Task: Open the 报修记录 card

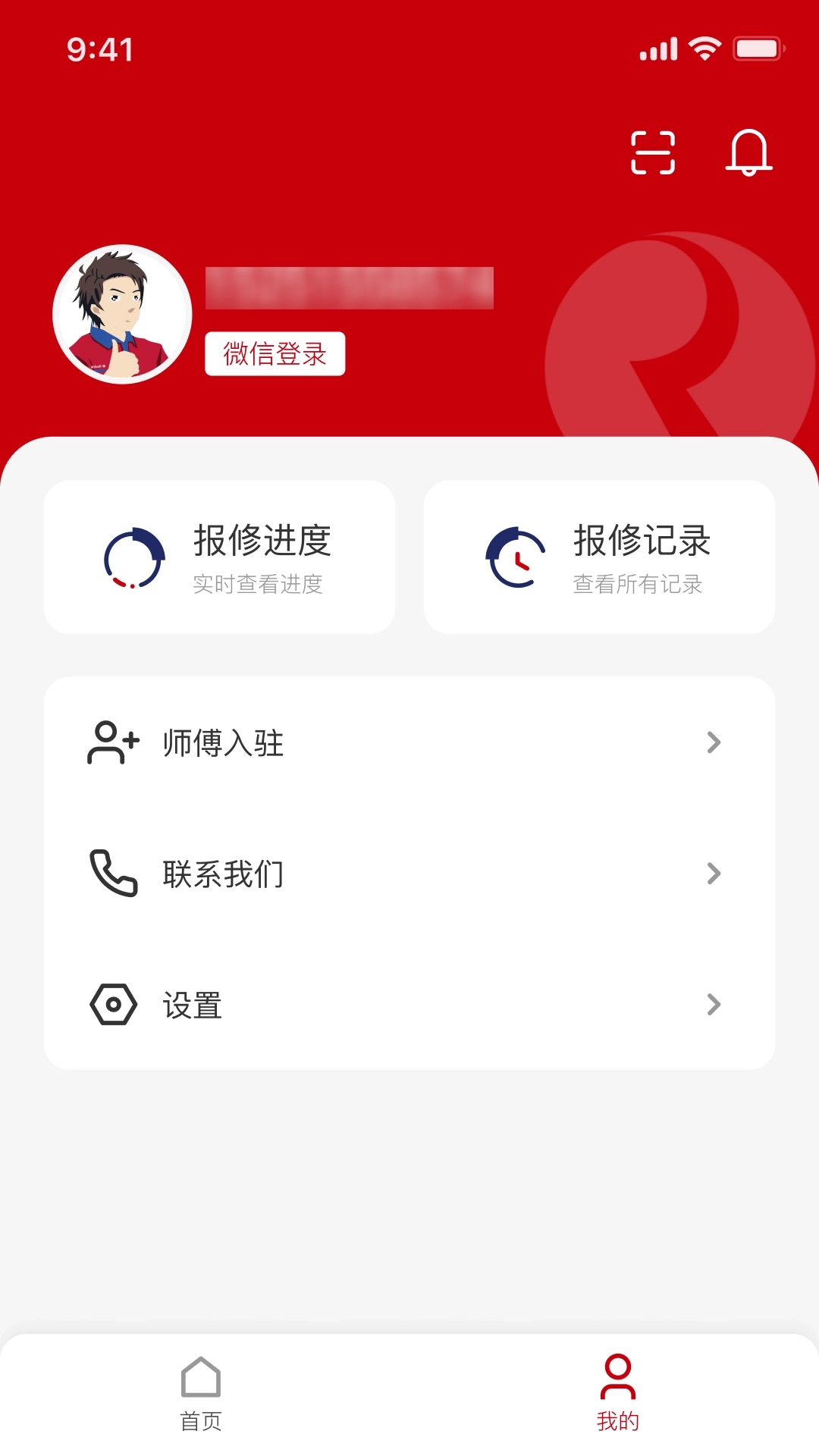Action: coord(600,557)
